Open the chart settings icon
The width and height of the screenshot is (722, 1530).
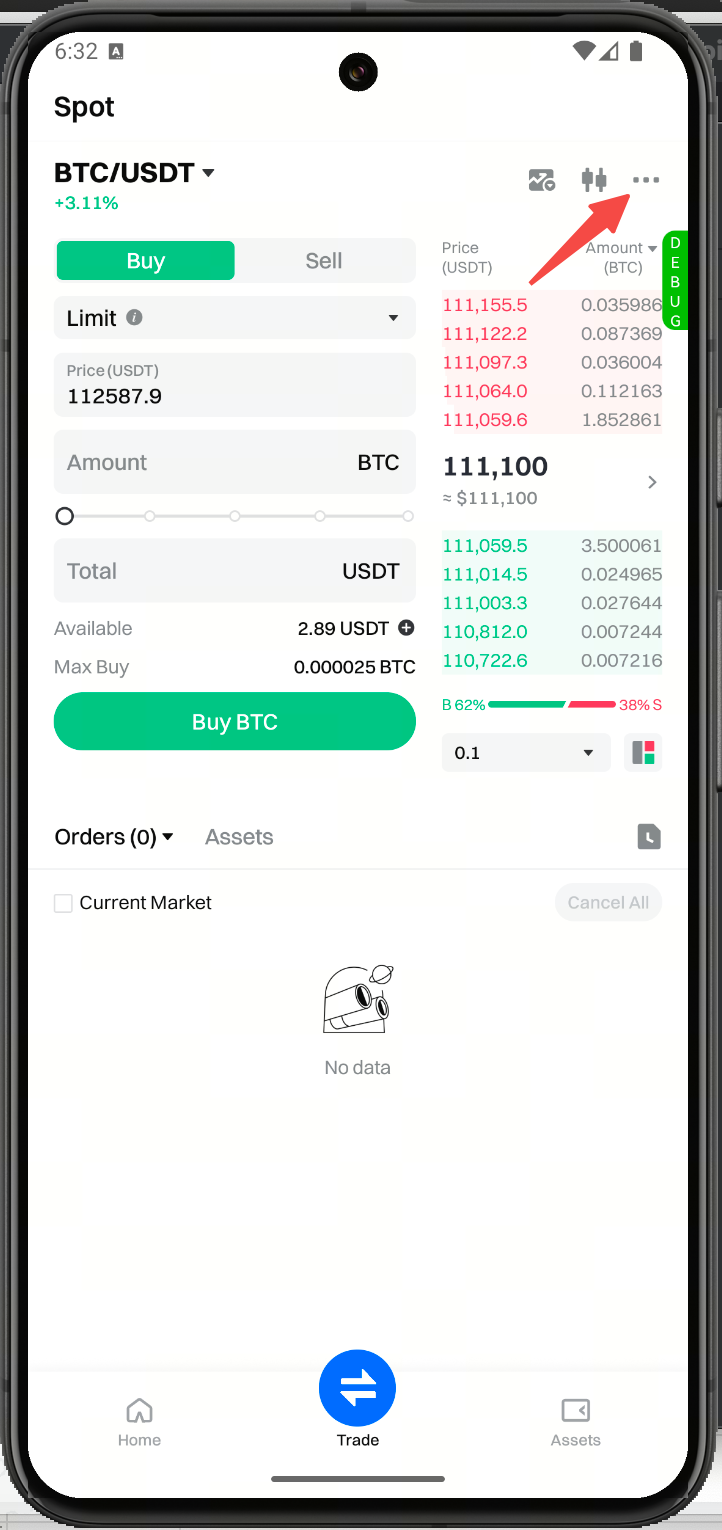click(x=541, y=180)
